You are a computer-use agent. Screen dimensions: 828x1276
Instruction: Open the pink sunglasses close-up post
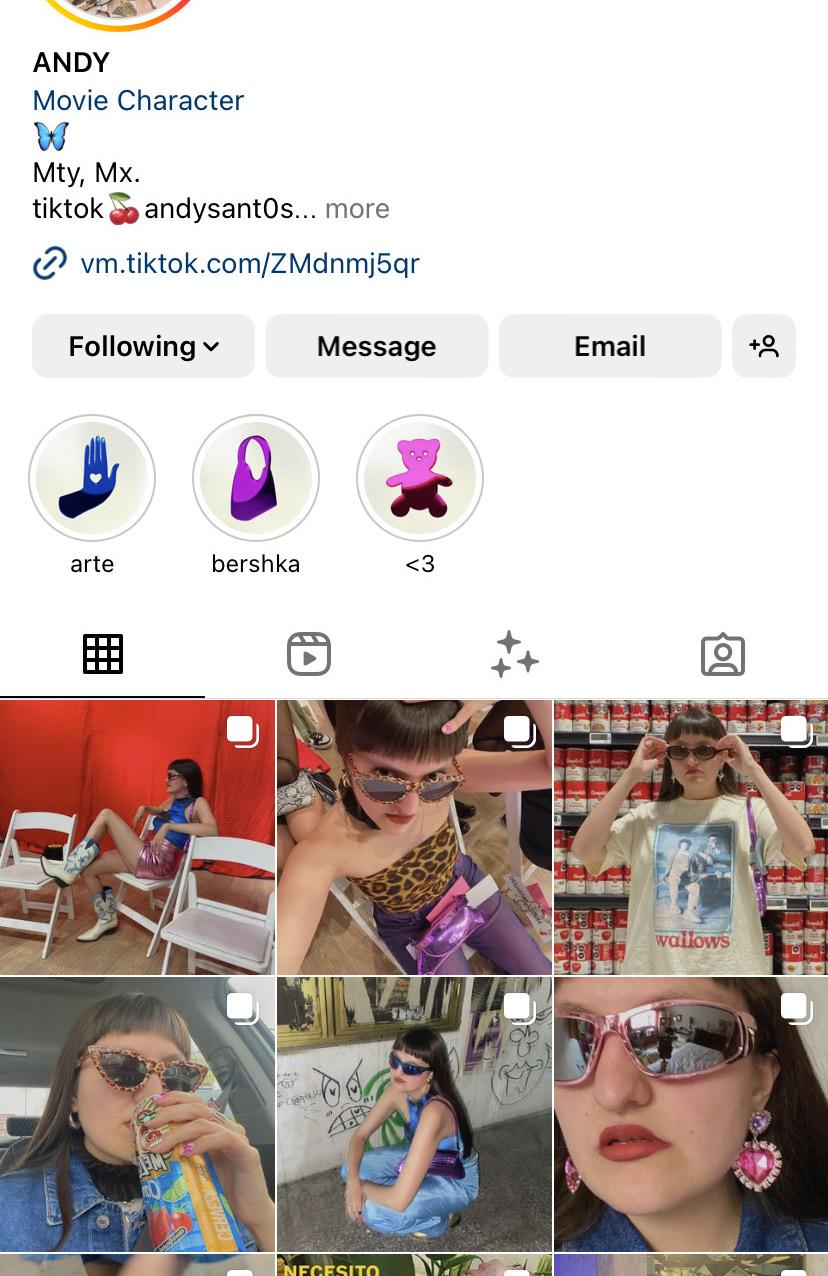tap(691, 1114)
